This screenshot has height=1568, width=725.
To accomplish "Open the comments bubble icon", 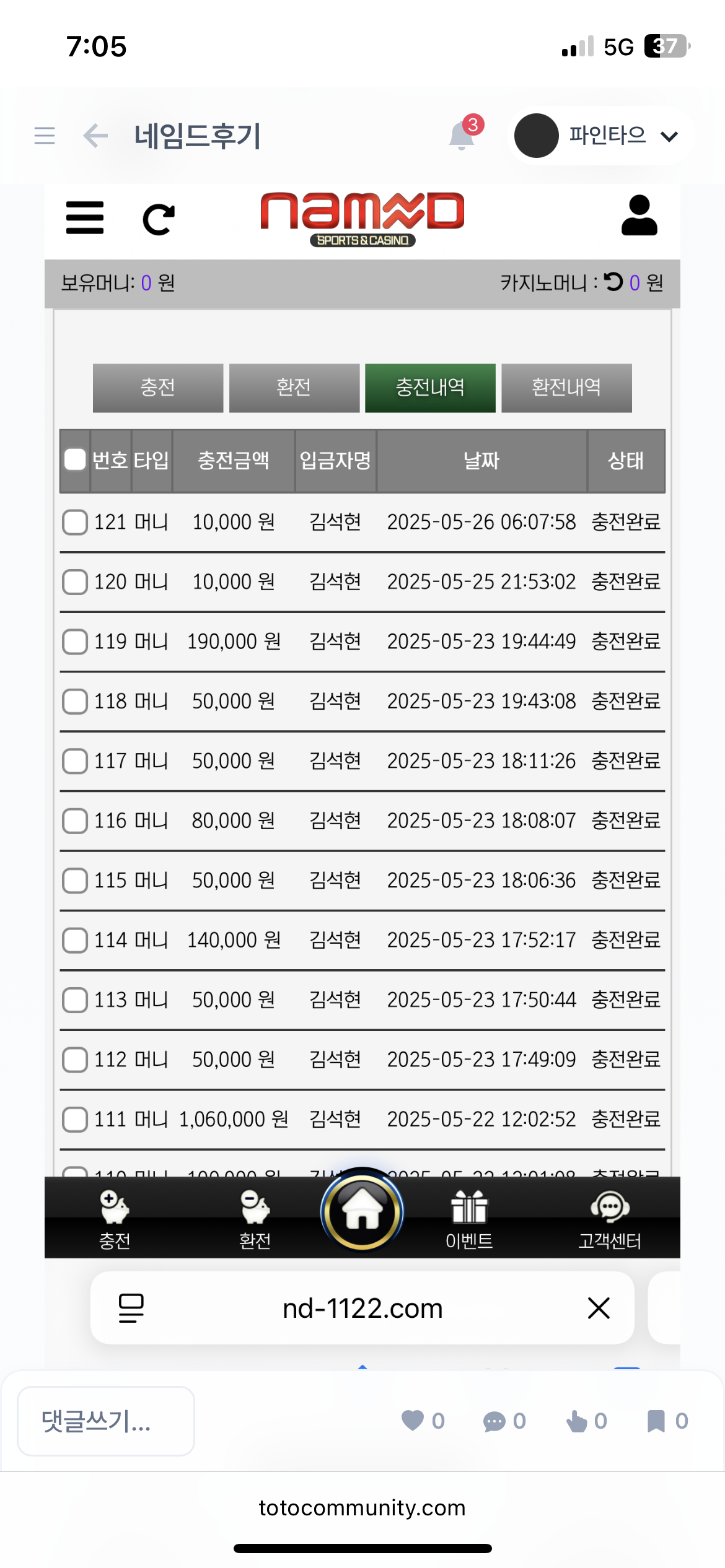I will point(494,1421).
